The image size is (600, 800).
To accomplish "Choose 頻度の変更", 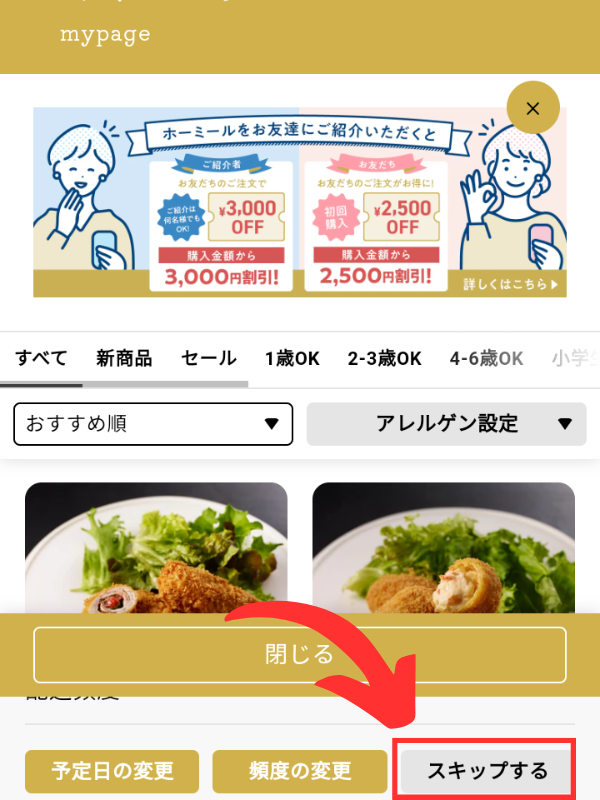I will (300, 771).
